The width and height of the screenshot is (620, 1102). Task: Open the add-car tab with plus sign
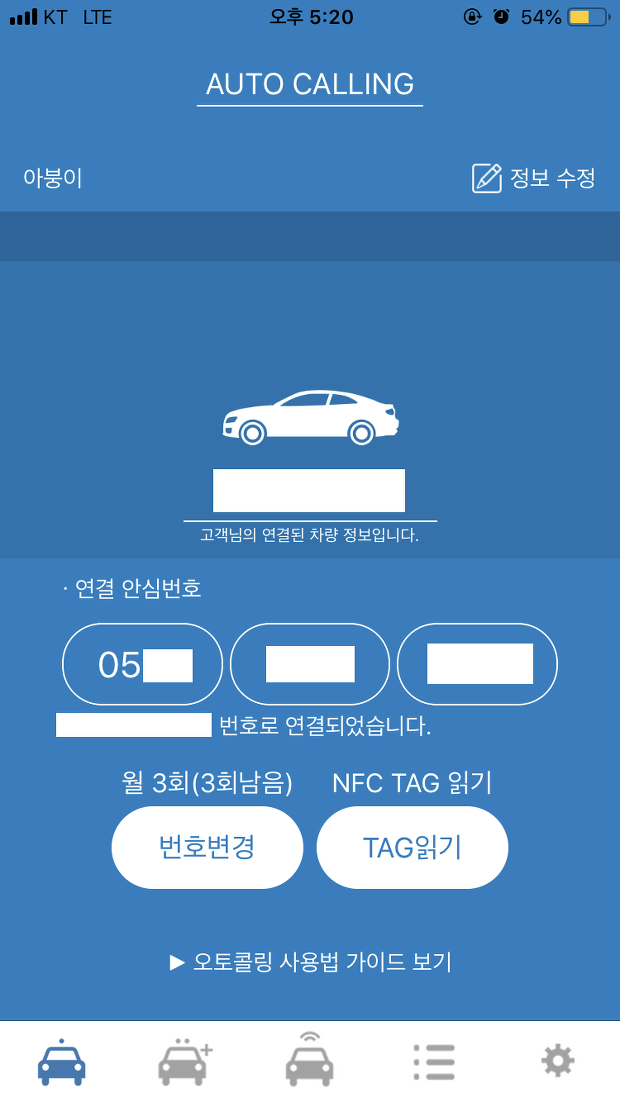point(185,1061)
